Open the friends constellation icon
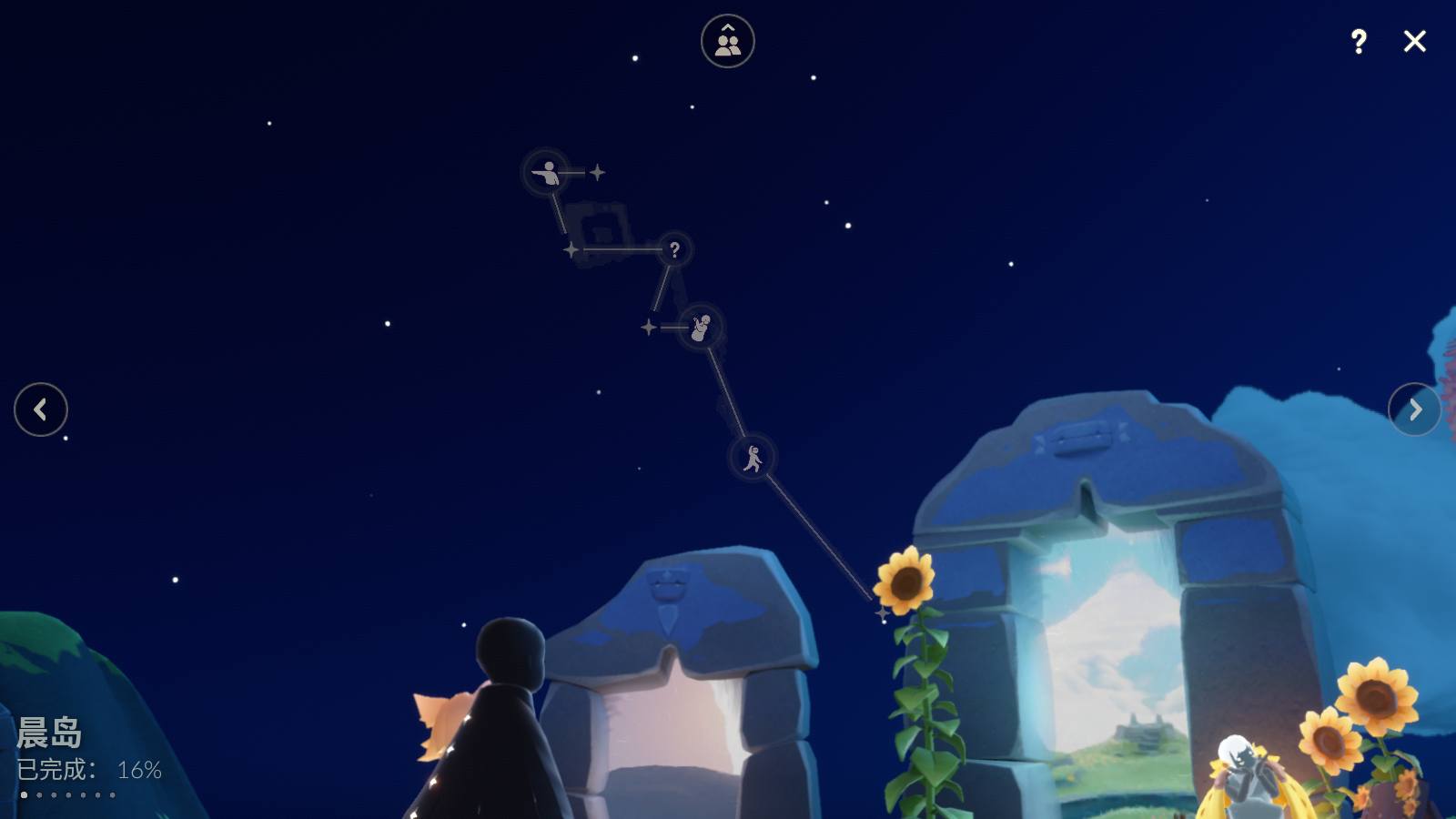1456x819 pixels. click(x=727, y=41)
